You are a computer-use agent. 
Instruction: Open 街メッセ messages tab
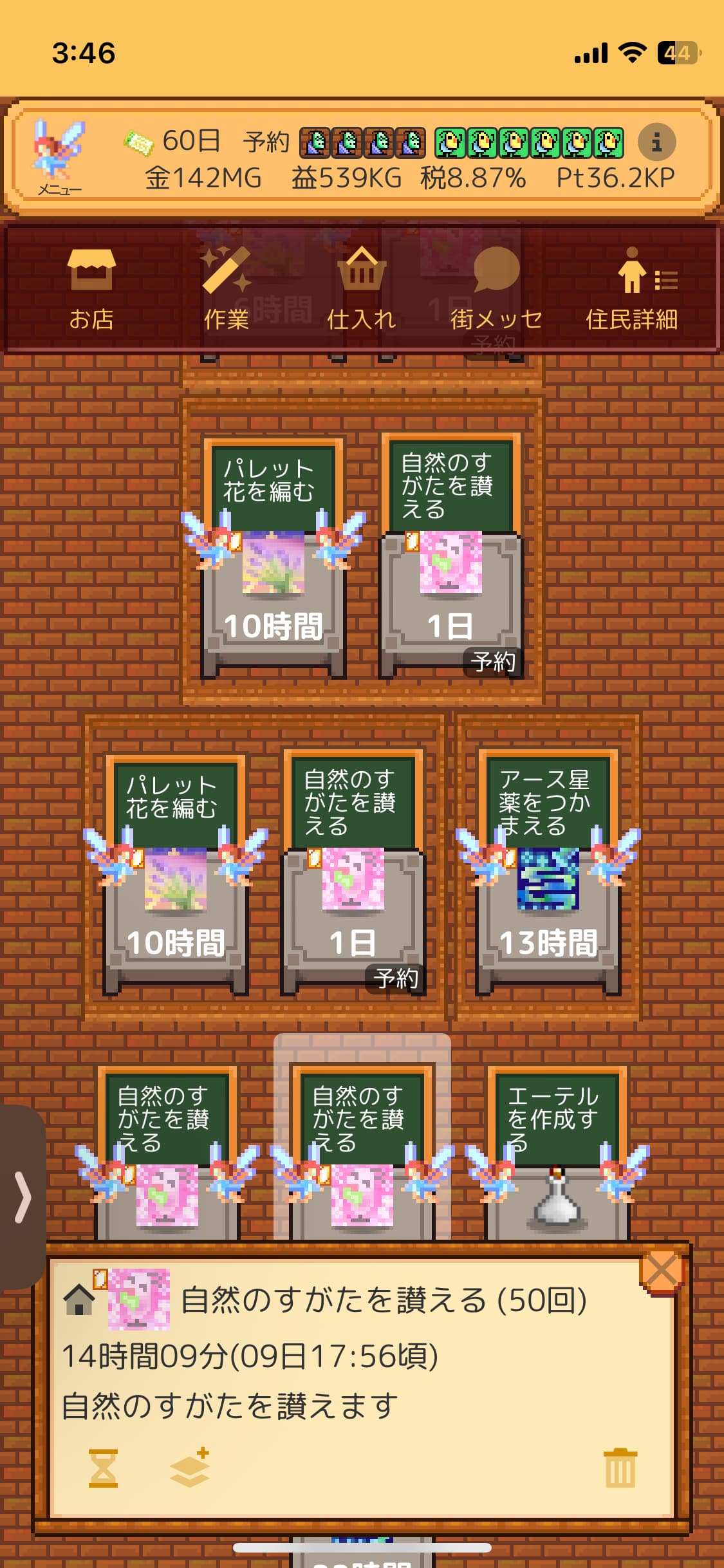(496, 288)
